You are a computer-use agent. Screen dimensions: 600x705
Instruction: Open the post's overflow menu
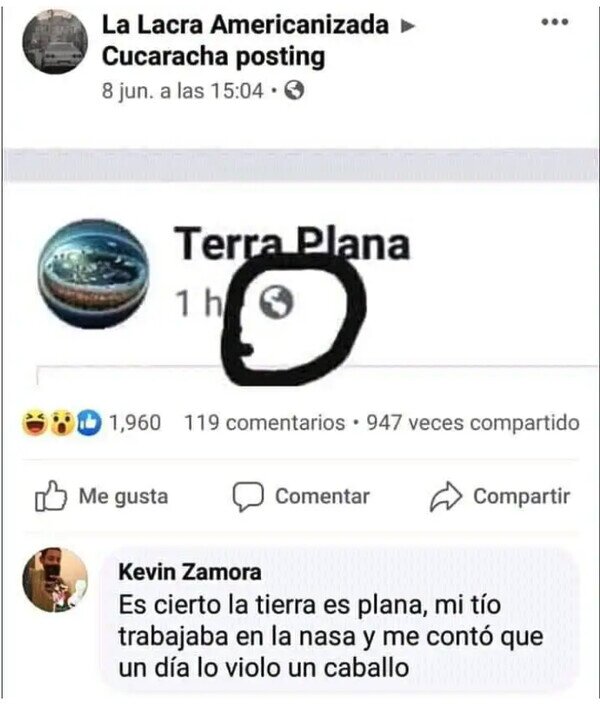point(554,21)
